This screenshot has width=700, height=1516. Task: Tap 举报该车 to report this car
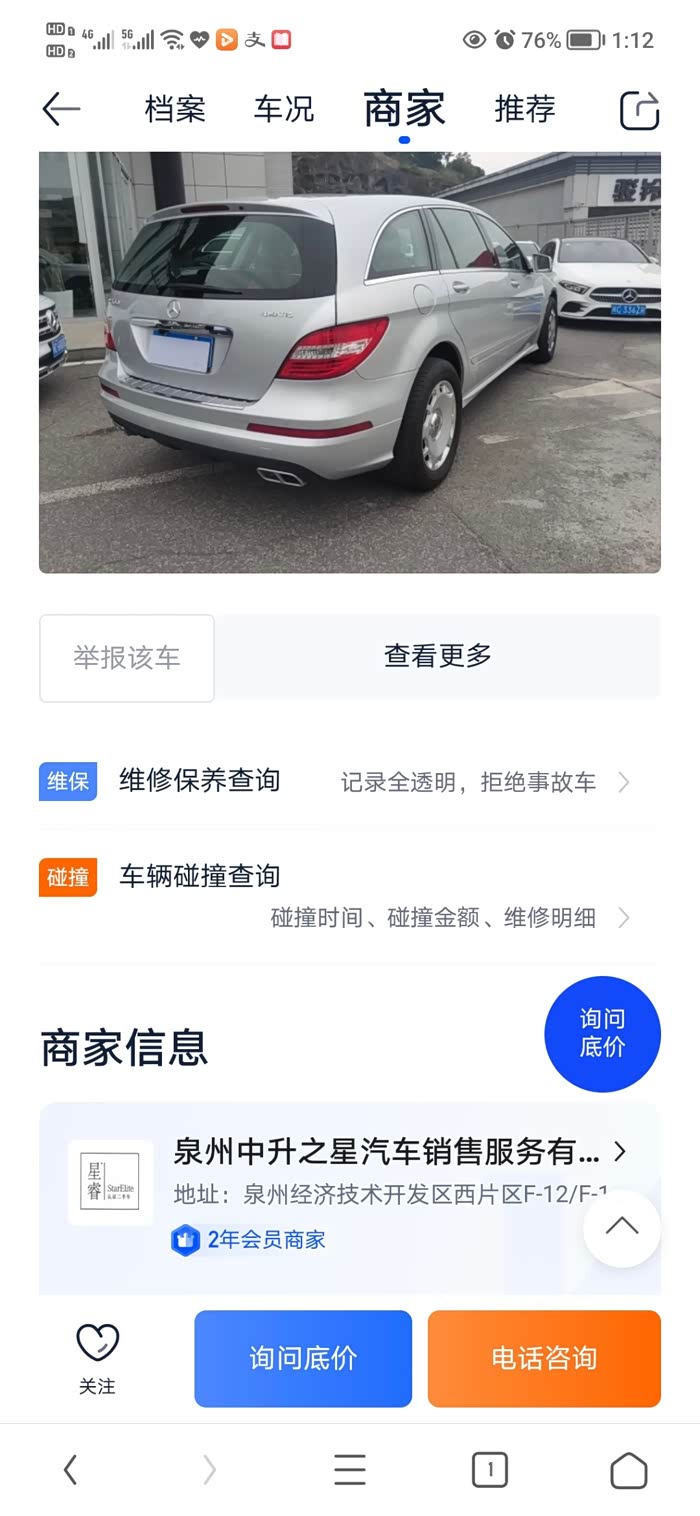pos(127,657)
